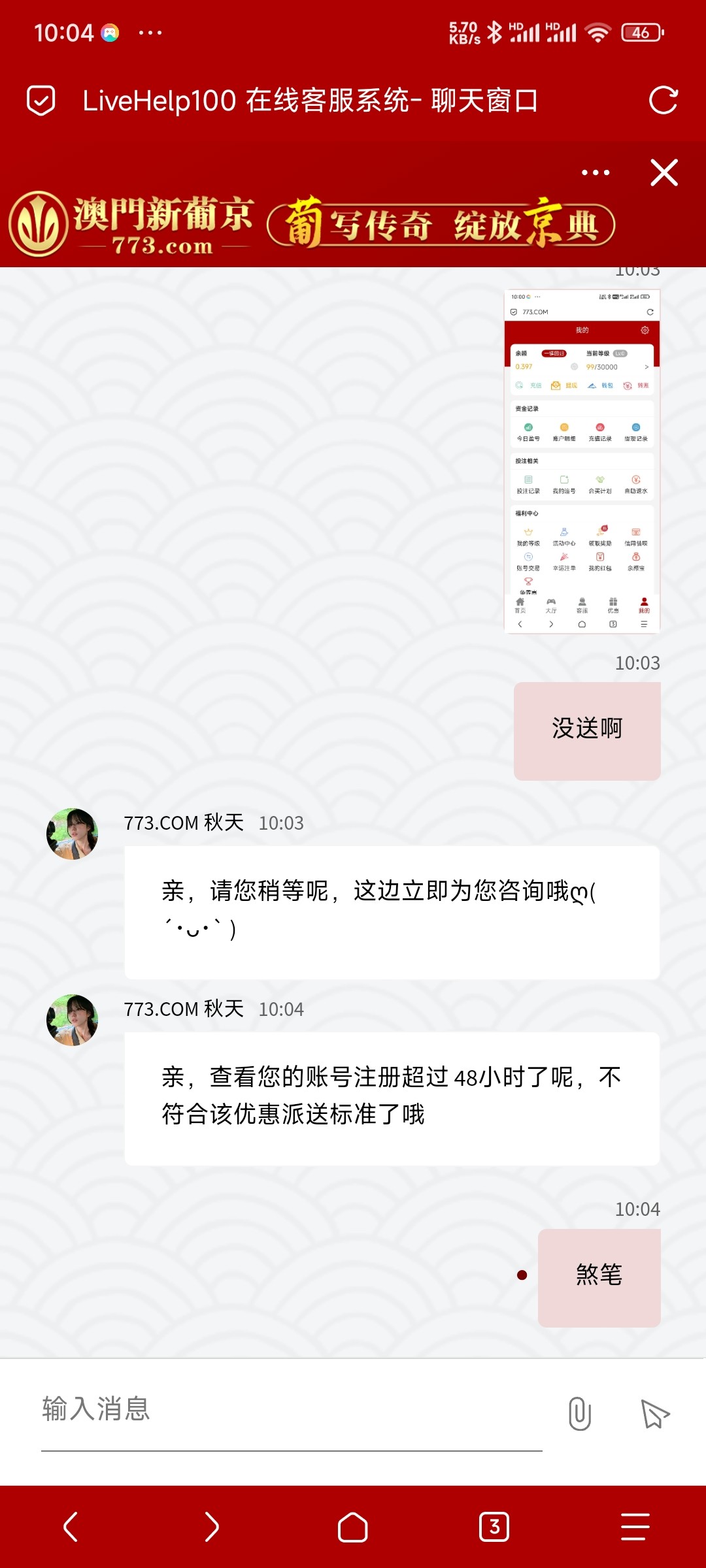706x1568 pixels.
Task: Reload the chat with the refresh icon
Action: click(664, 101)
